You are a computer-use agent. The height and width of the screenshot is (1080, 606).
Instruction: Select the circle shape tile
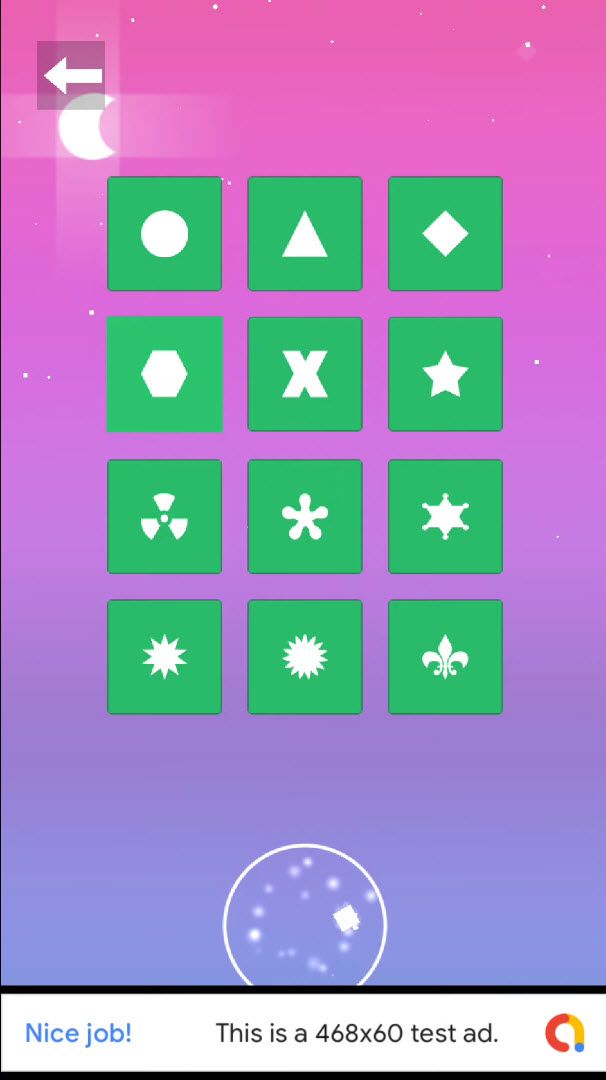pyautogui.click(x=164, y=234)
